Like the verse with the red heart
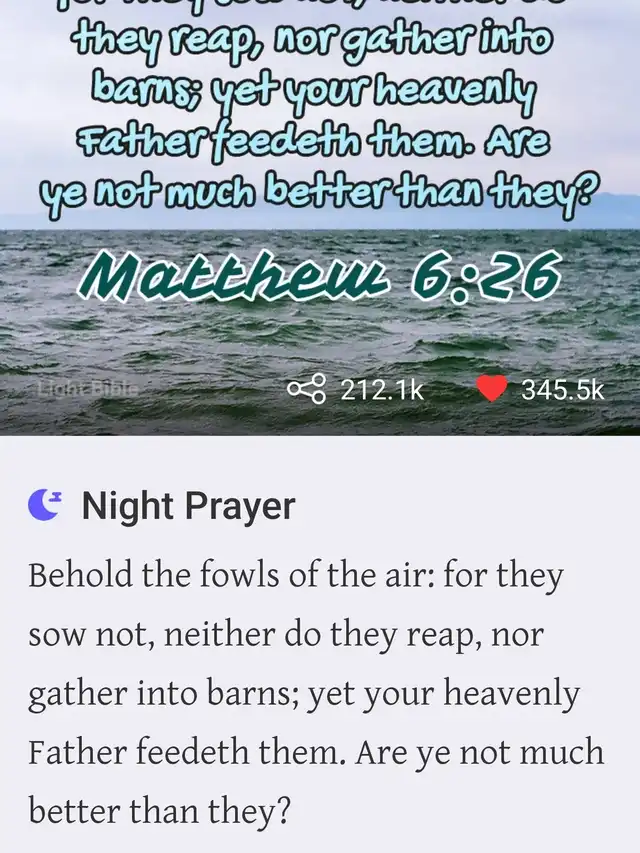Image resolution: width=640 pixels, height=853 pixels. (x=491, y=389)
